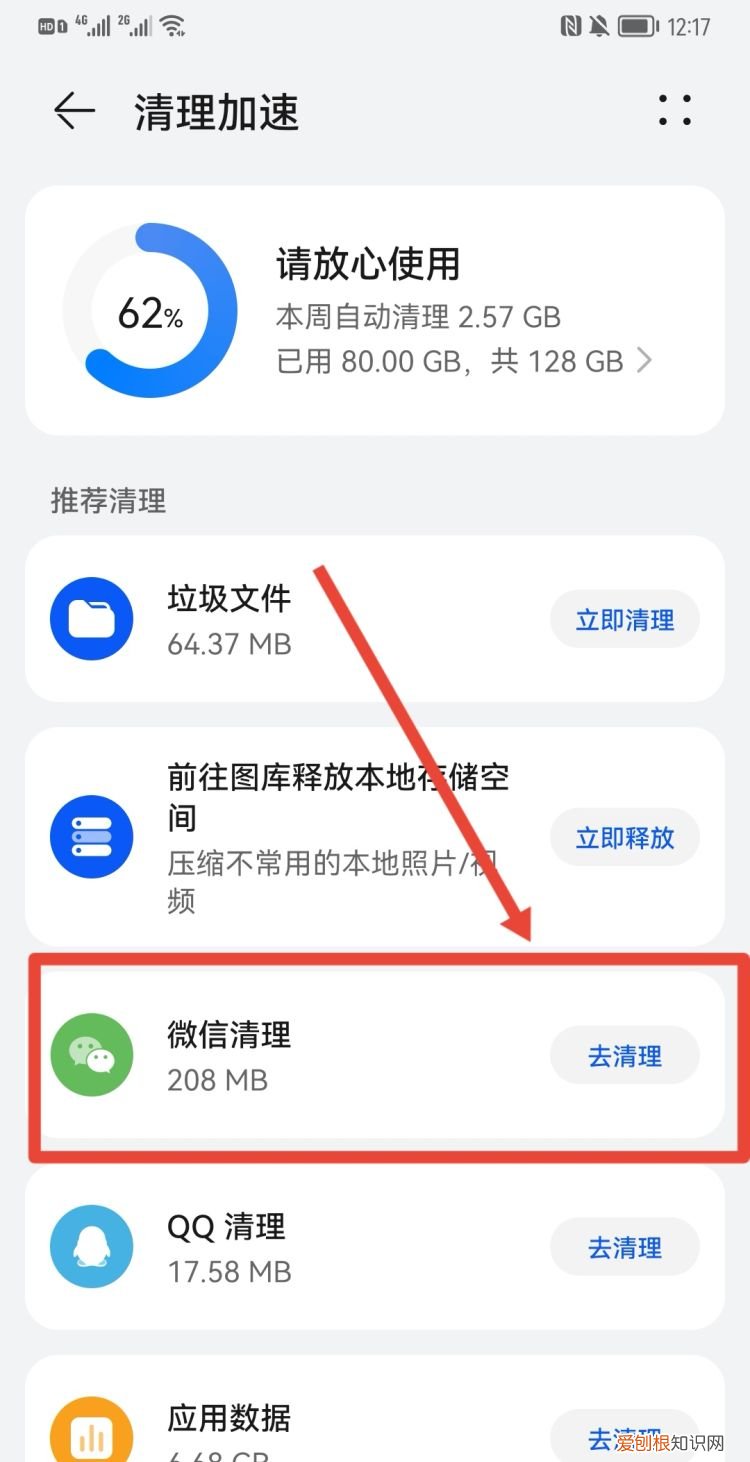
Task: Tap the QQ 清理 penguin icon
Action: tap(91, 1246)
